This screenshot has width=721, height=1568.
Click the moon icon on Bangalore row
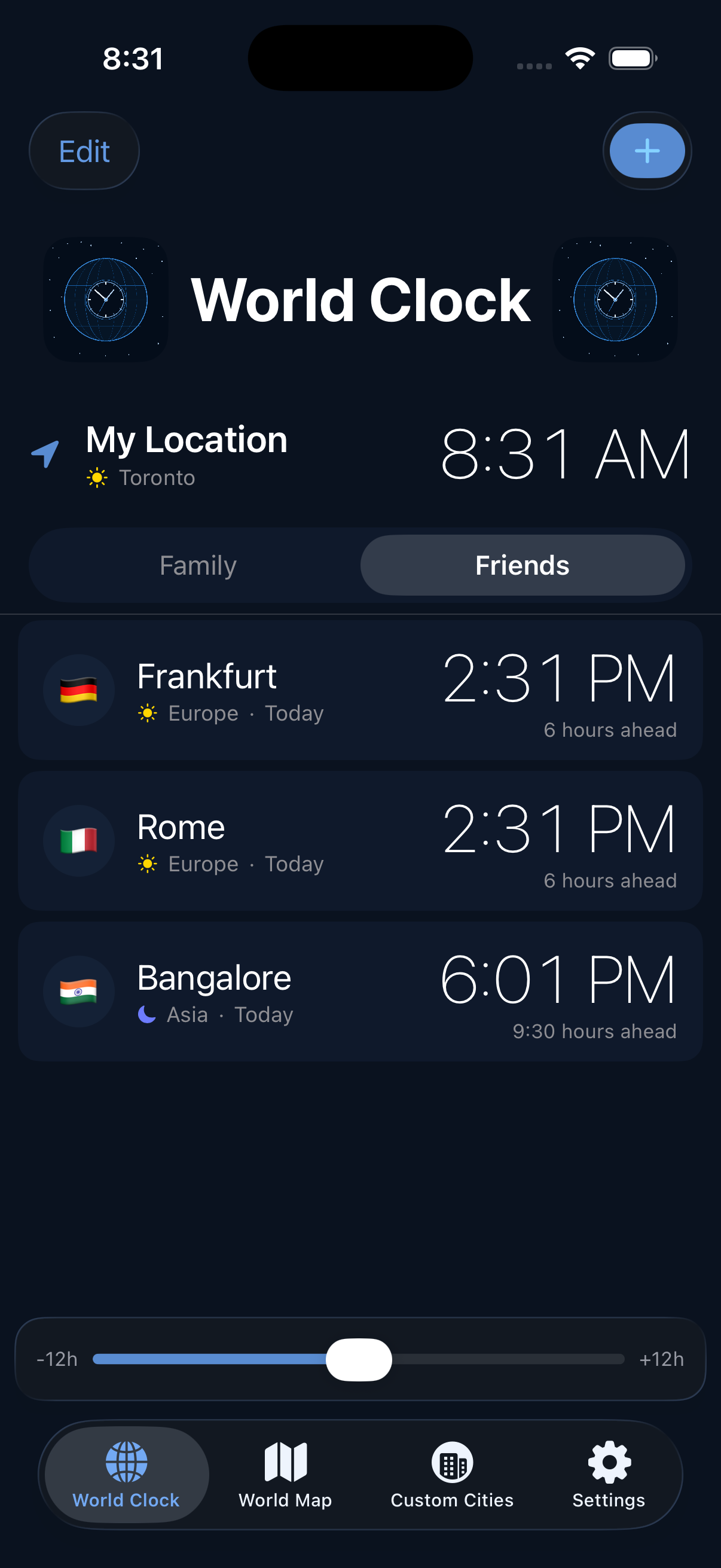(145, 1014)
